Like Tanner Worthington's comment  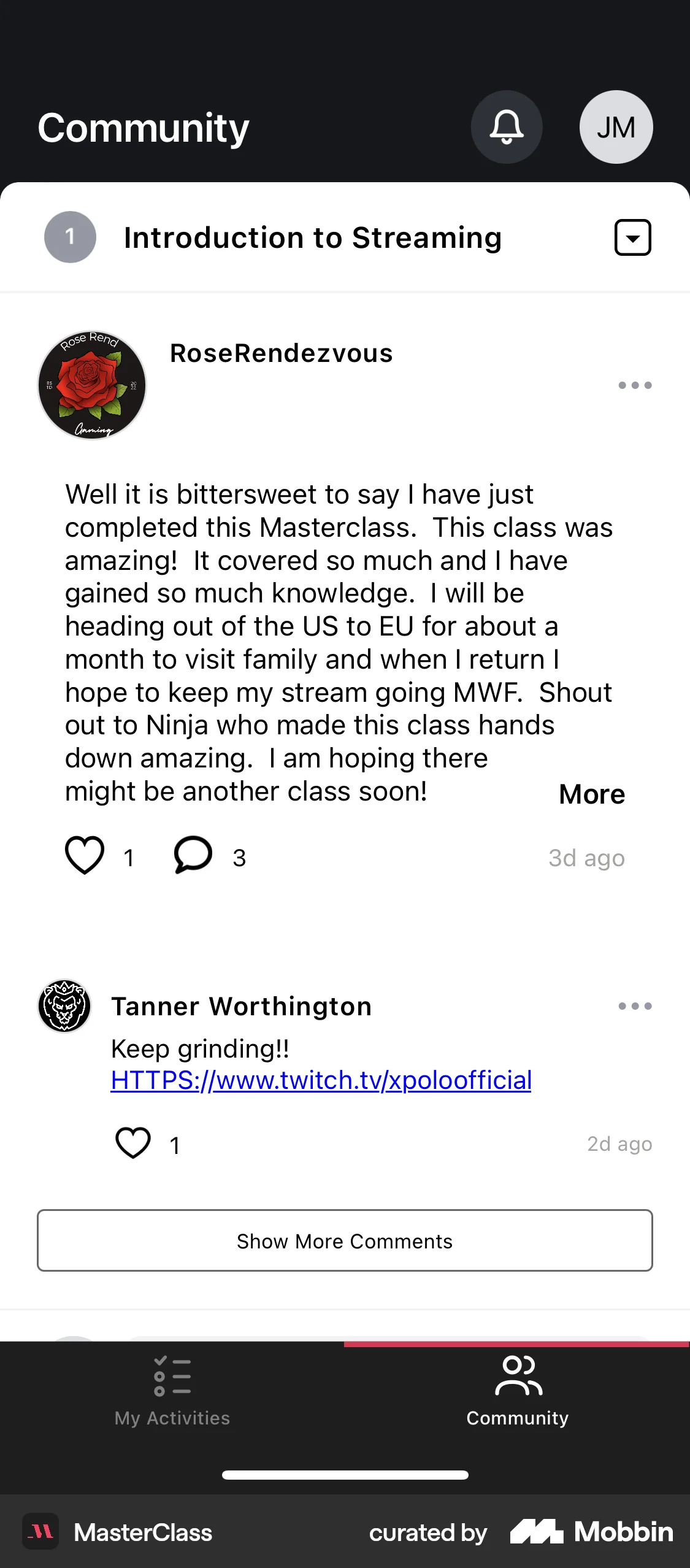tap(133, 1143)
